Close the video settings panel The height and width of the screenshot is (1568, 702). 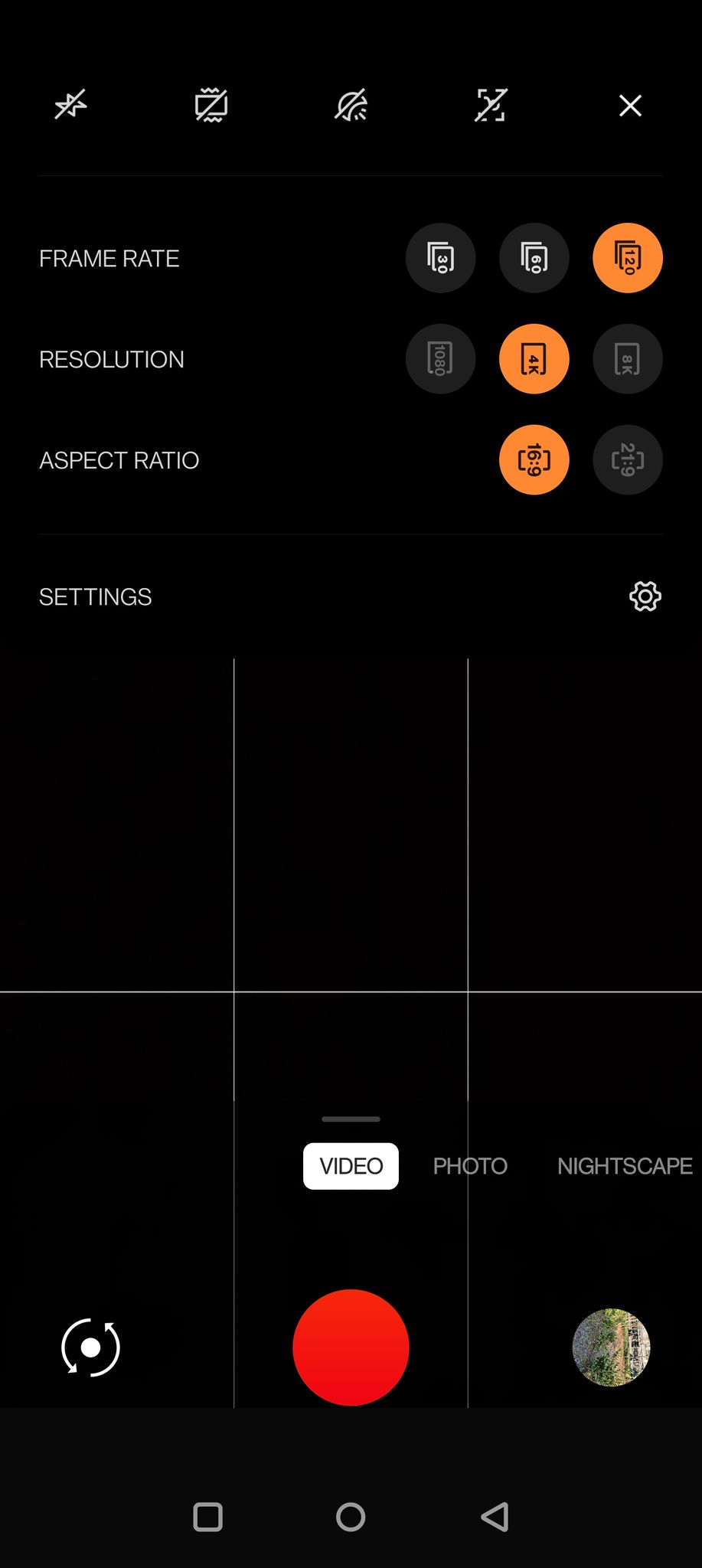tap(630, 106)
